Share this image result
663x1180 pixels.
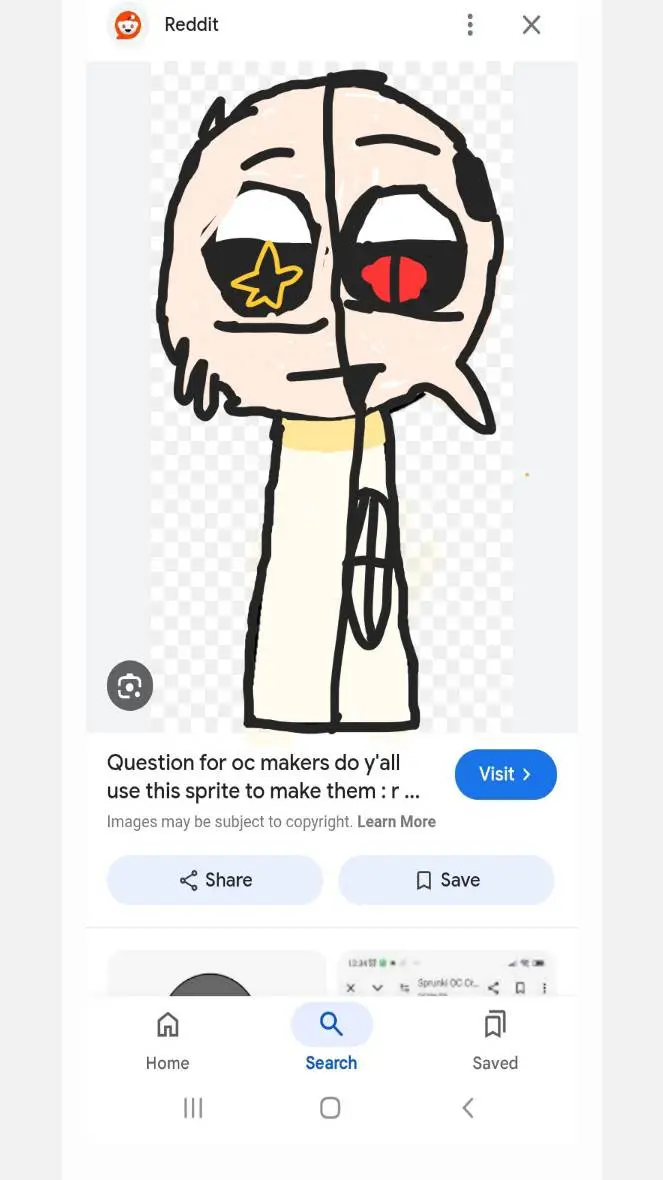[215, 880]
